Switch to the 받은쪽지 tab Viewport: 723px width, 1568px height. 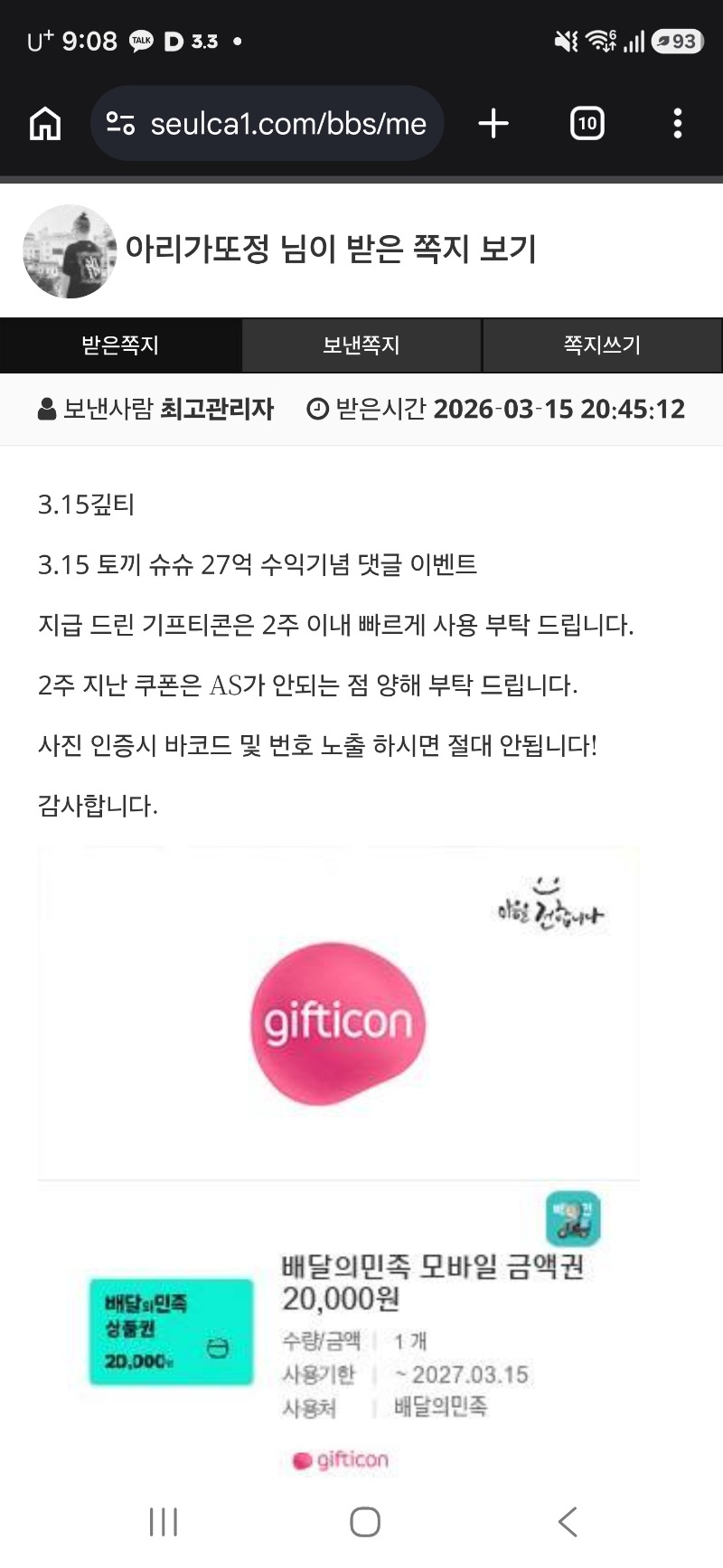tap(120, 345)
